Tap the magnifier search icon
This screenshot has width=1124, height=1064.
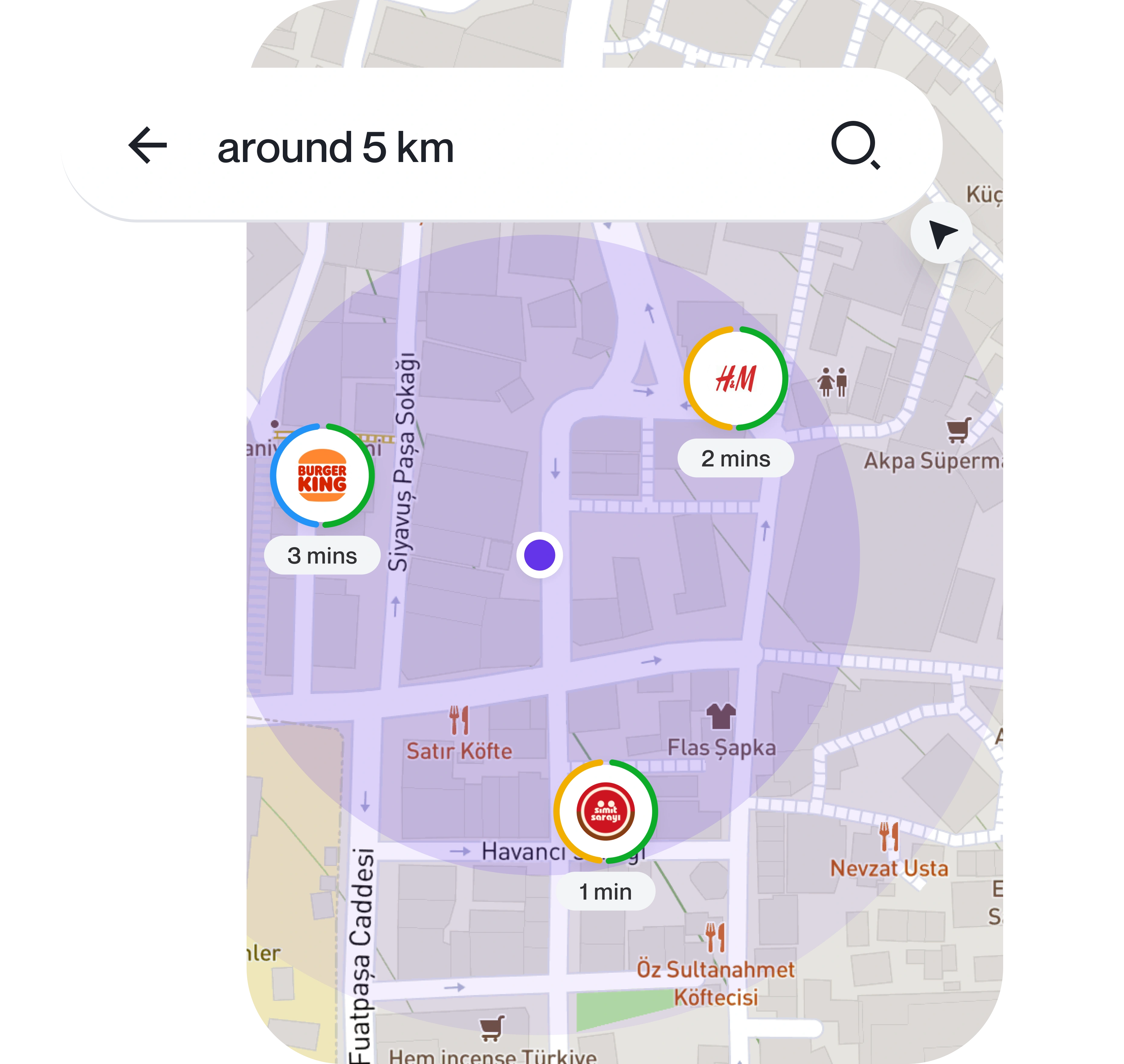[x=855, y=144]
